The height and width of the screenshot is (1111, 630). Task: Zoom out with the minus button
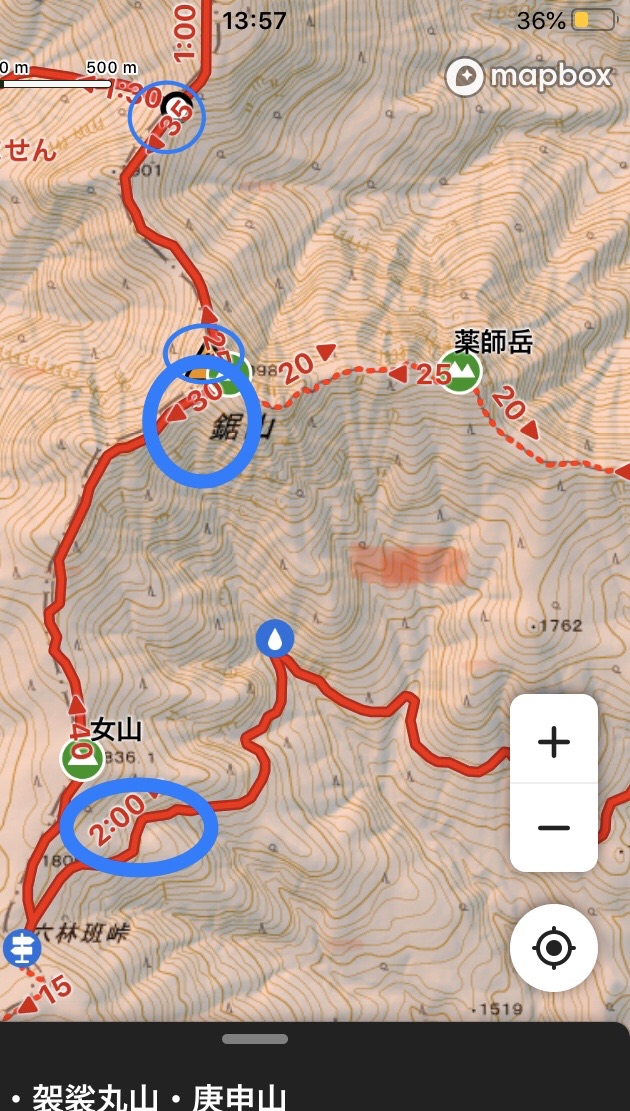(554, 828)
